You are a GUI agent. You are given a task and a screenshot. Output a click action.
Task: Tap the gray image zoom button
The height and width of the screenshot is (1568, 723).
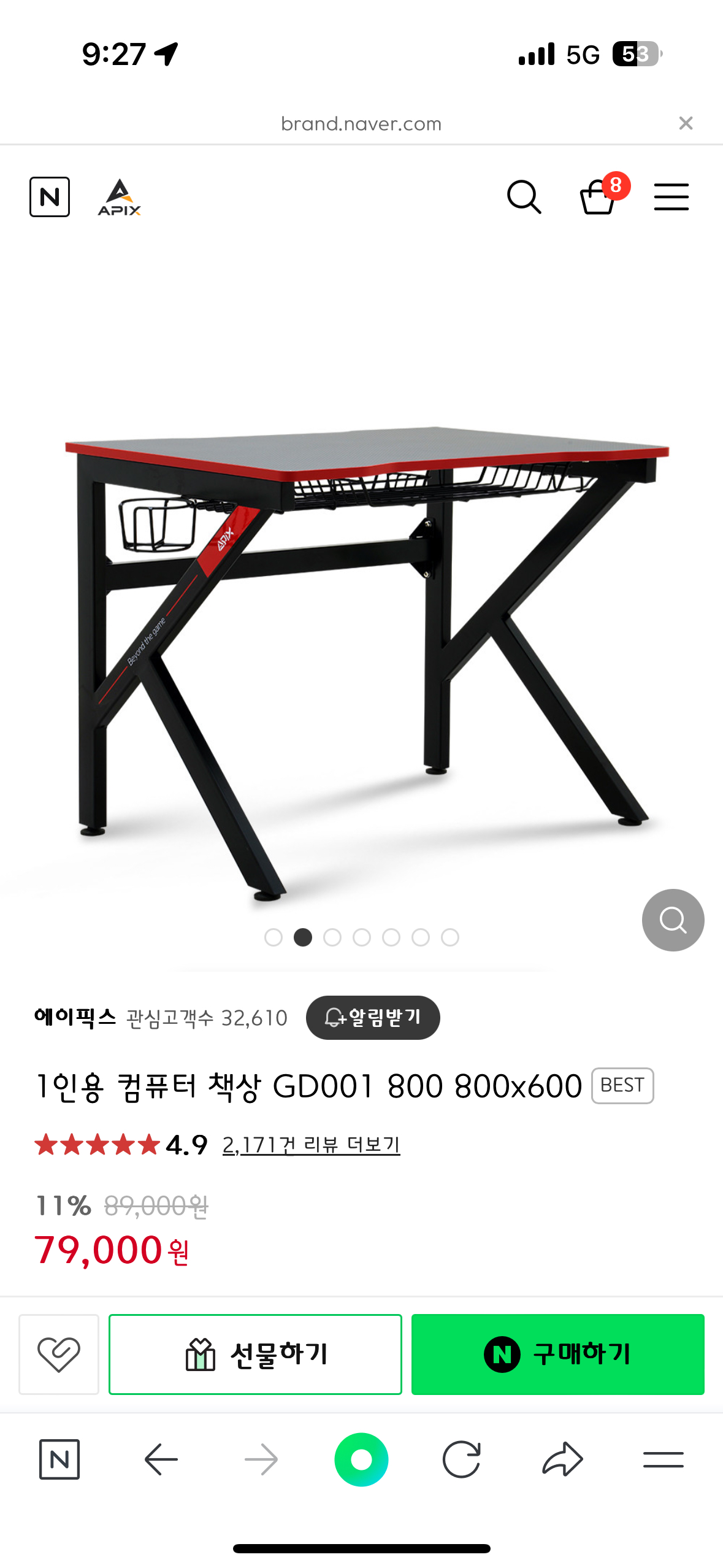click(673, 920)
